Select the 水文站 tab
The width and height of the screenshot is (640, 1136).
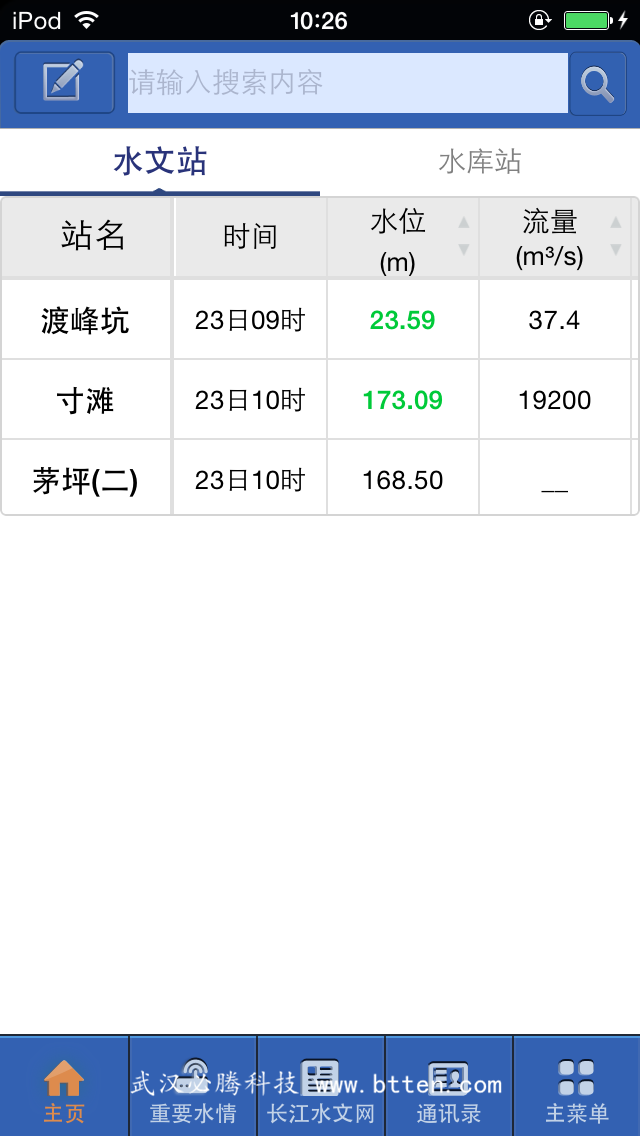point(160,162)
